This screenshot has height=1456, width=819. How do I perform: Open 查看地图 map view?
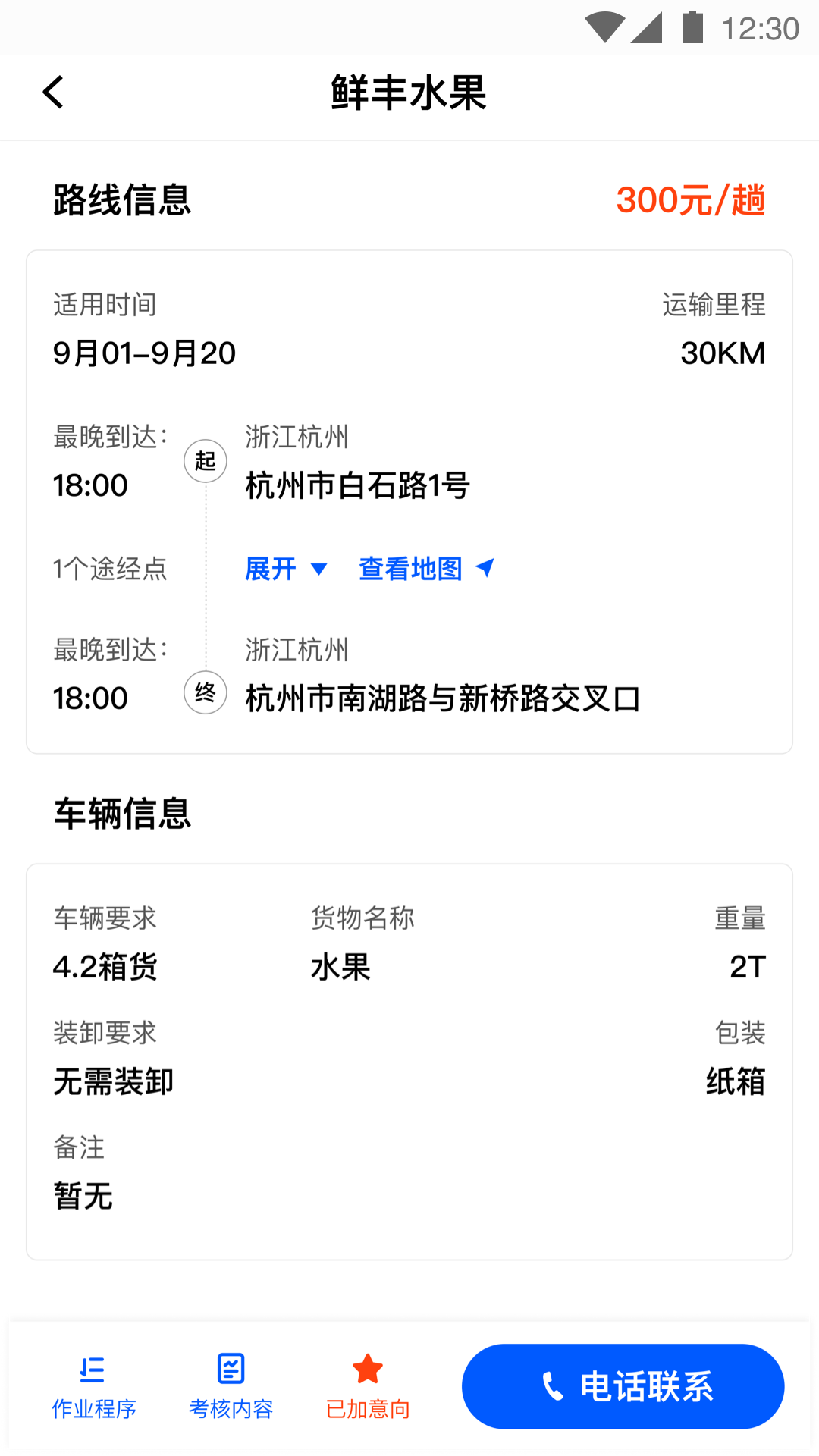tap(411, 570)
